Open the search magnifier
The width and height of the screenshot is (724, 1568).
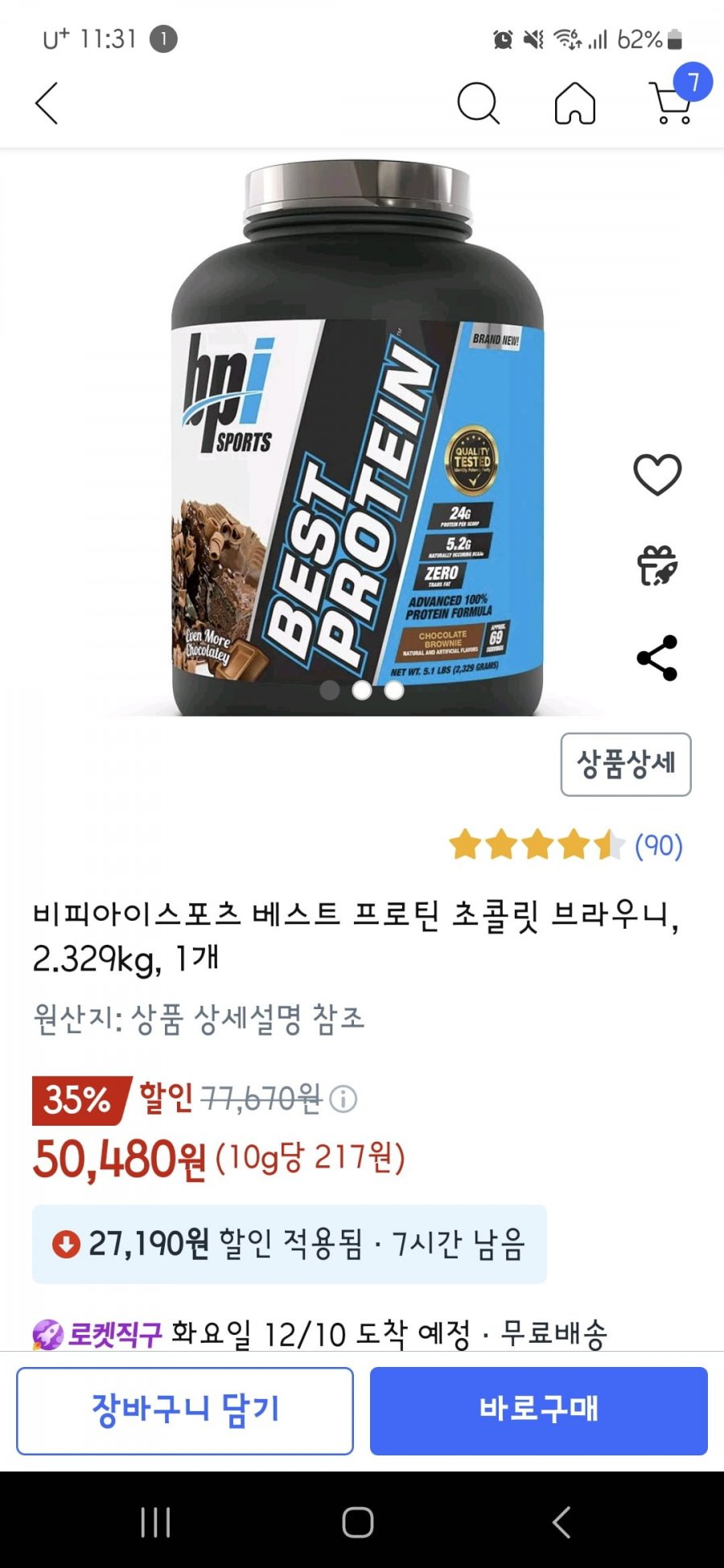[478, 103]
